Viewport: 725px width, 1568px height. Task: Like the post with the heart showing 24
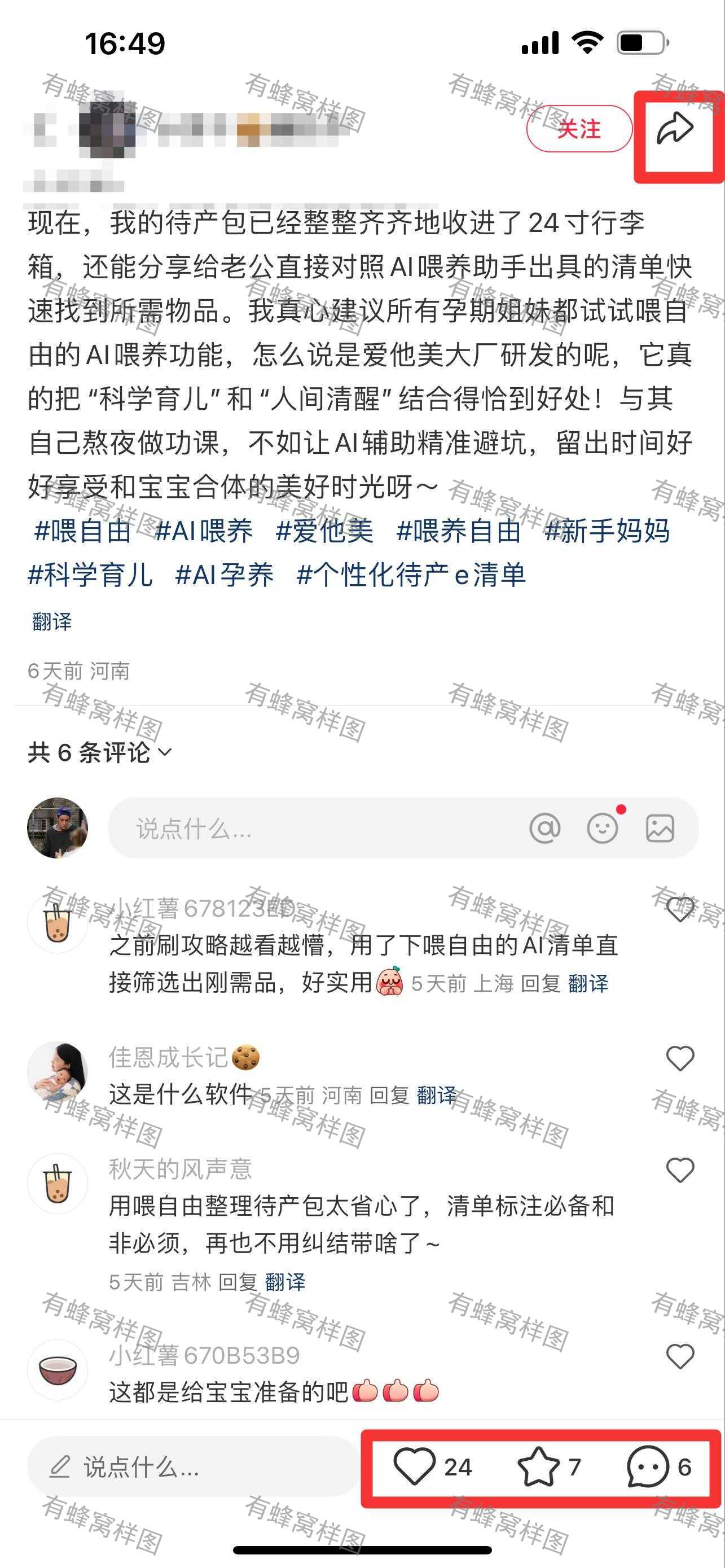[x=432, y=1467]
